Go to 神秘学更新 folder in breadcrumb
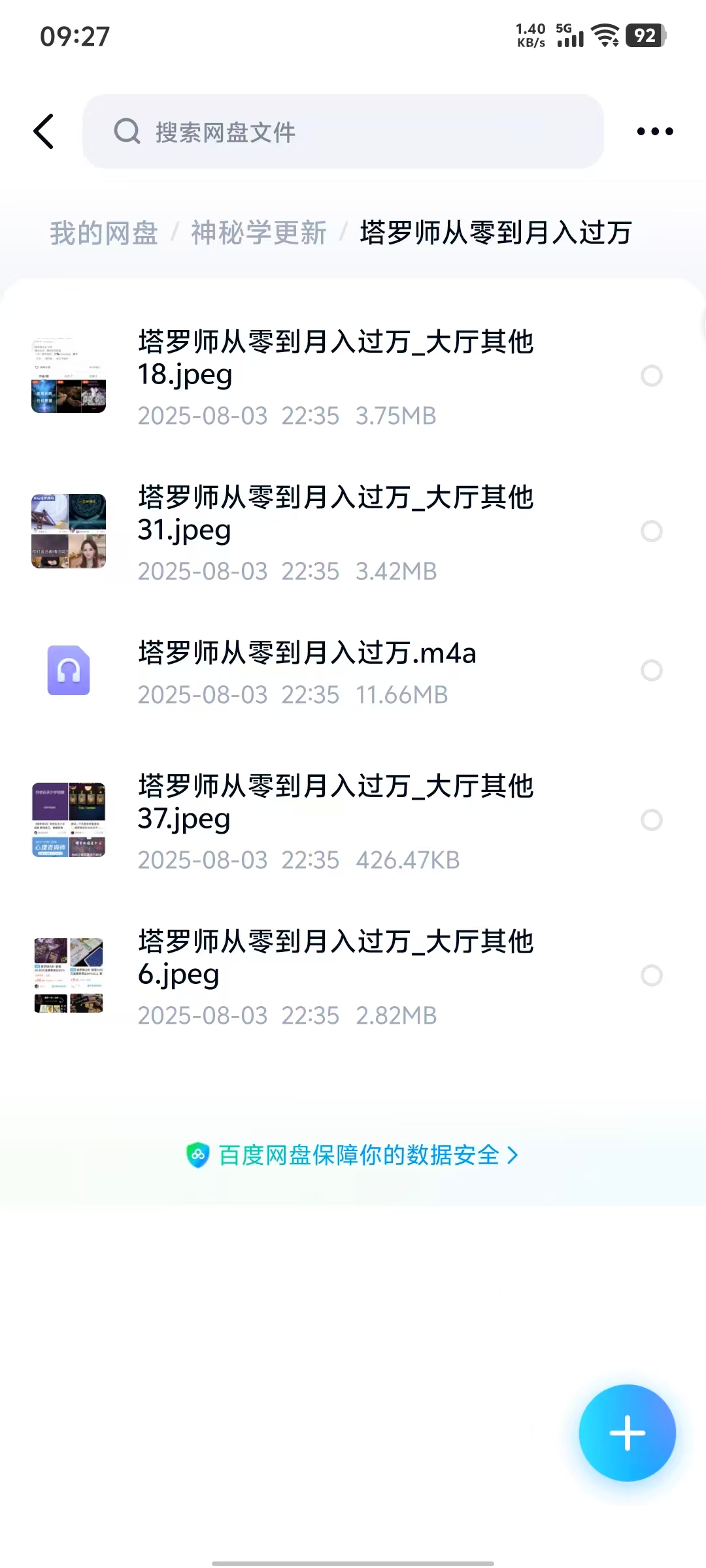Screen dimensions: 706x1568 click(x=259, y=233)
